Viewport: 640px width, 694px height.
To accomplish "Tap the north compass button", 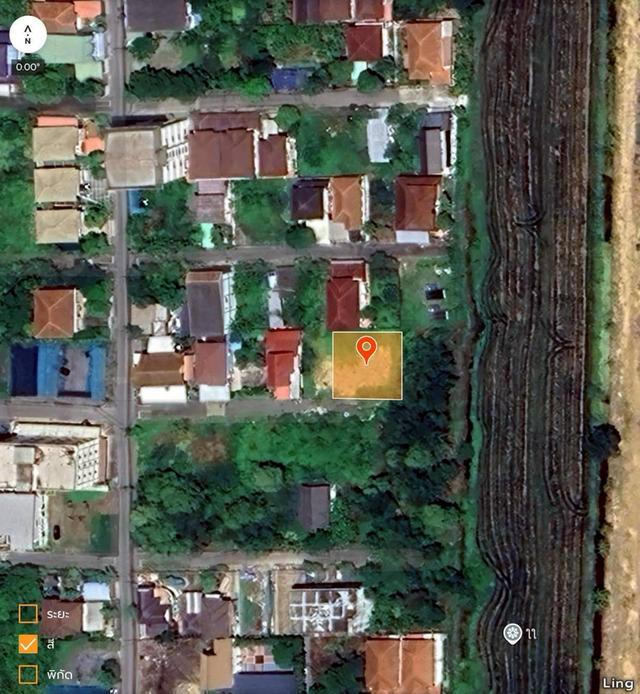I will tap(28, 36).
